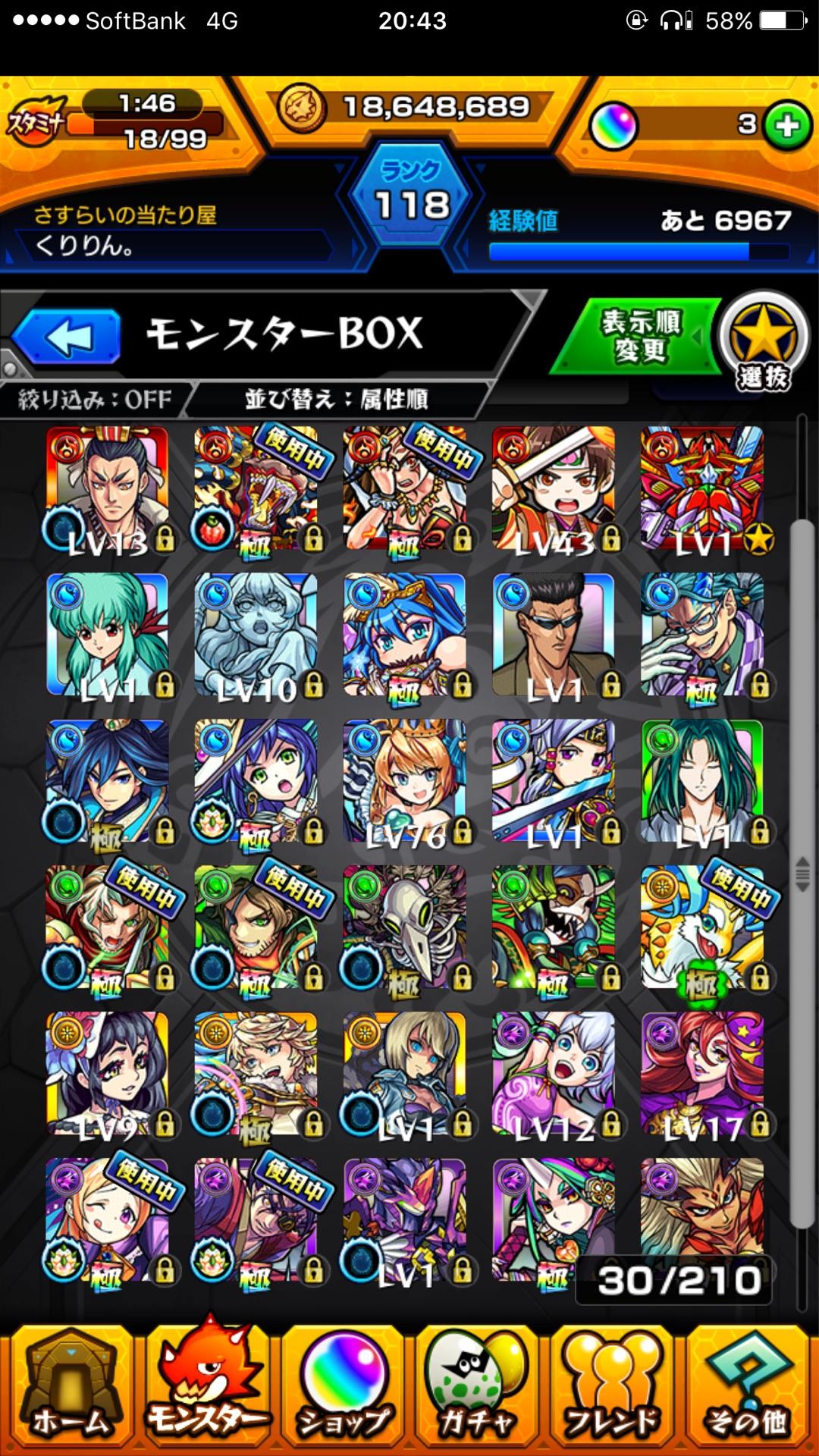The width and height of the screenshot is (819, 1456).
Task: Open the LV17 red-haired dark monster
Action: (x=702, y=1073)
